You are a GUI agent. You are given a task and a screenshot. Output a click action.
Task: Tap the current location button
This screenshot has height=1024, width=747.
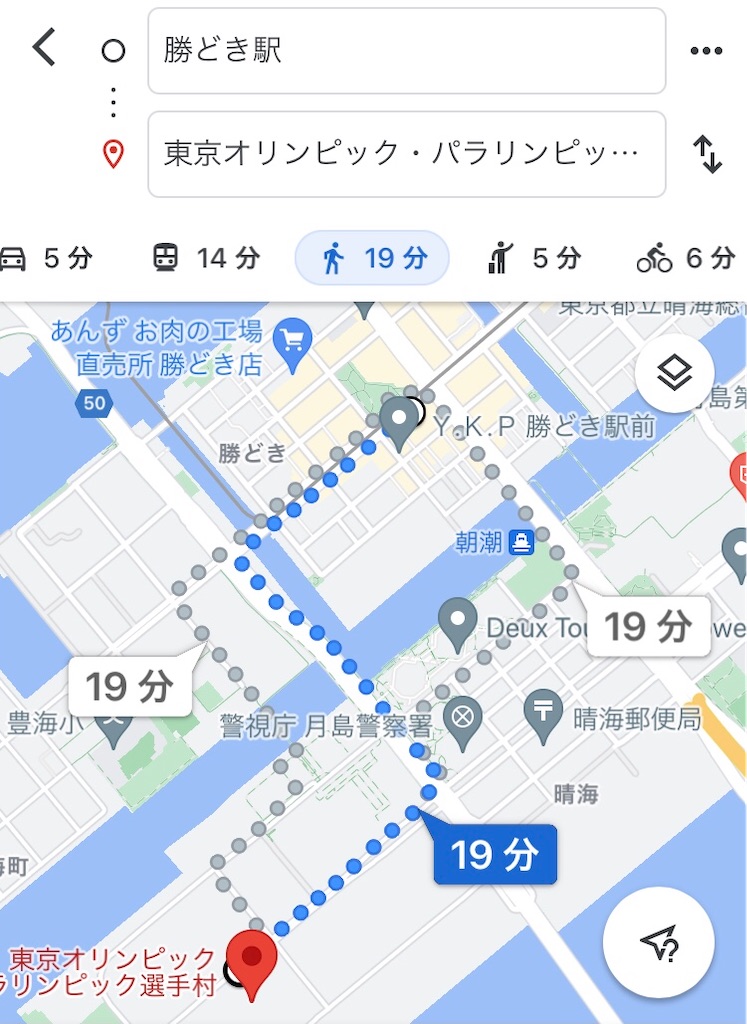pos(658,941)
